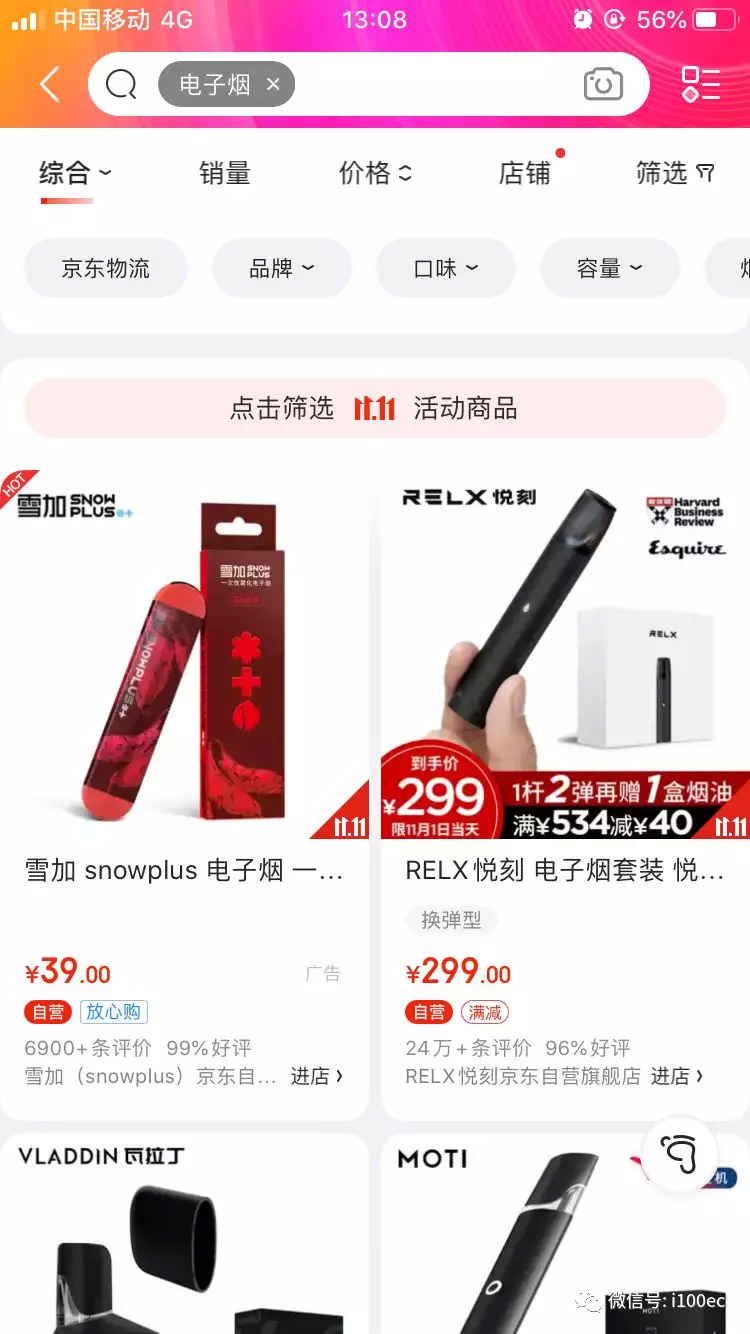
Task: Sort results by 销量
Action: (225, 174)
